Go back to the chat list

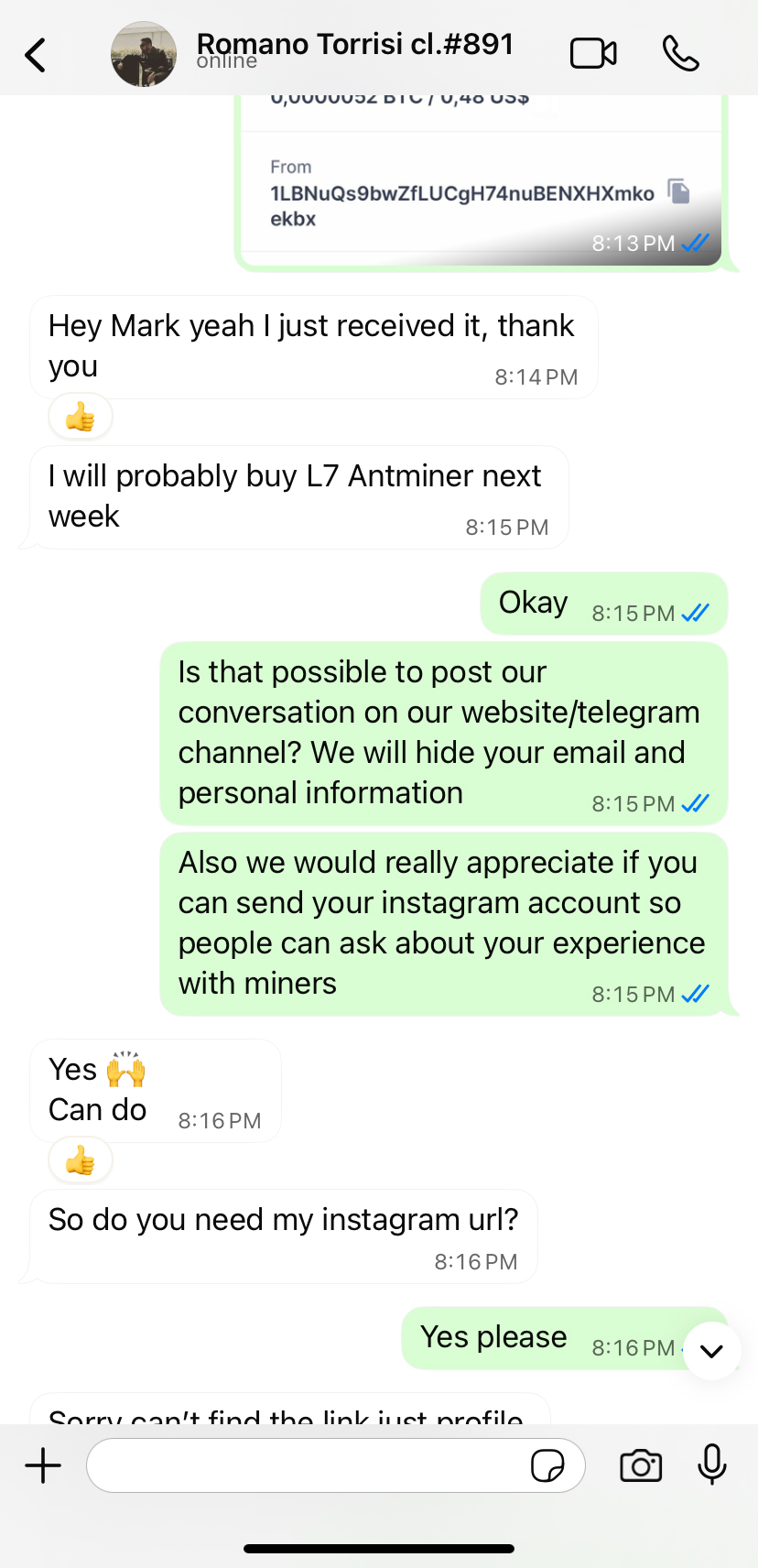pyautogui.click(x=36, y=55)
